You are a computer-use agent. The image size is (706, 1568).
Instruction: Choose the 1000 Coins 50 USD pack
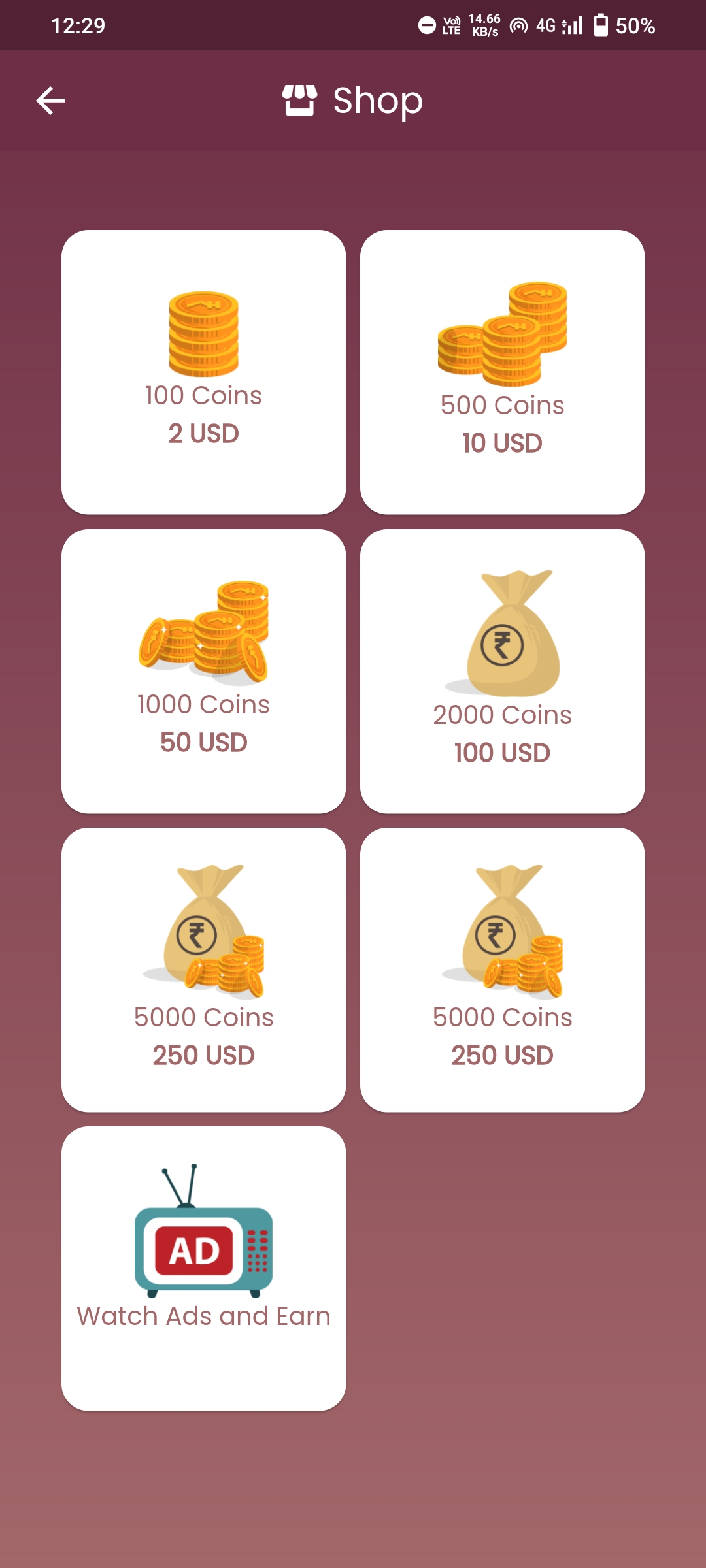point(203,671)
